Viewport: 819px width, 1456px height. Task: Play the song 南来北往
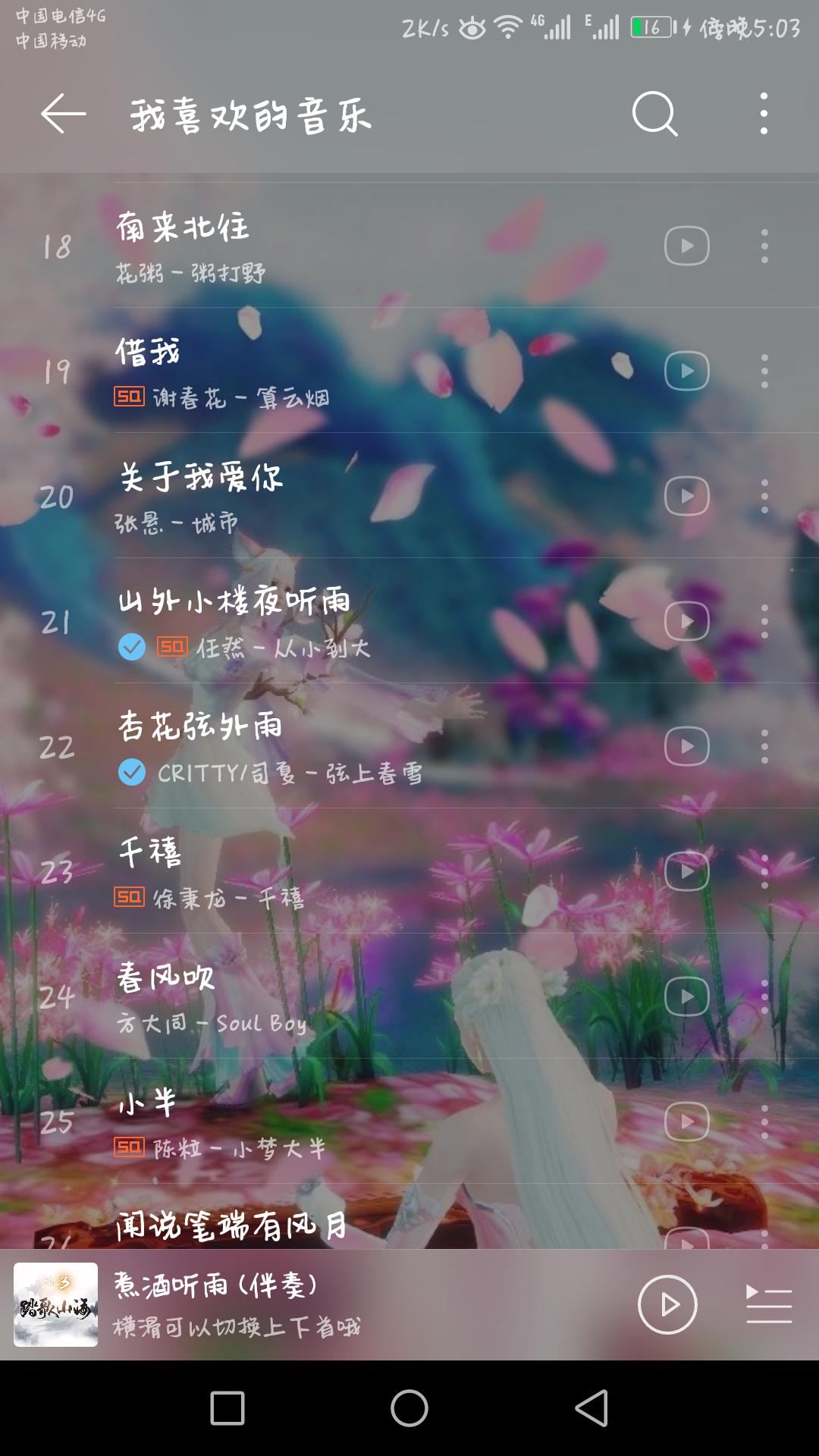click(x=341, y=245)
